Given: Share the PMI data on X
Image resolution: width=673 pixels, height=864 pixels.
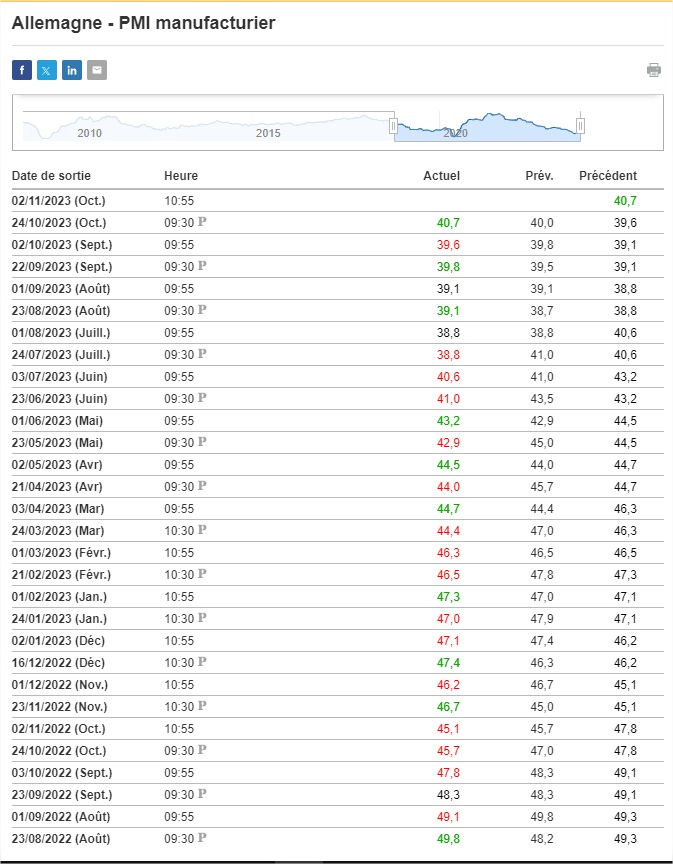Looking at the screenshot, I should (x=47, y=70).
